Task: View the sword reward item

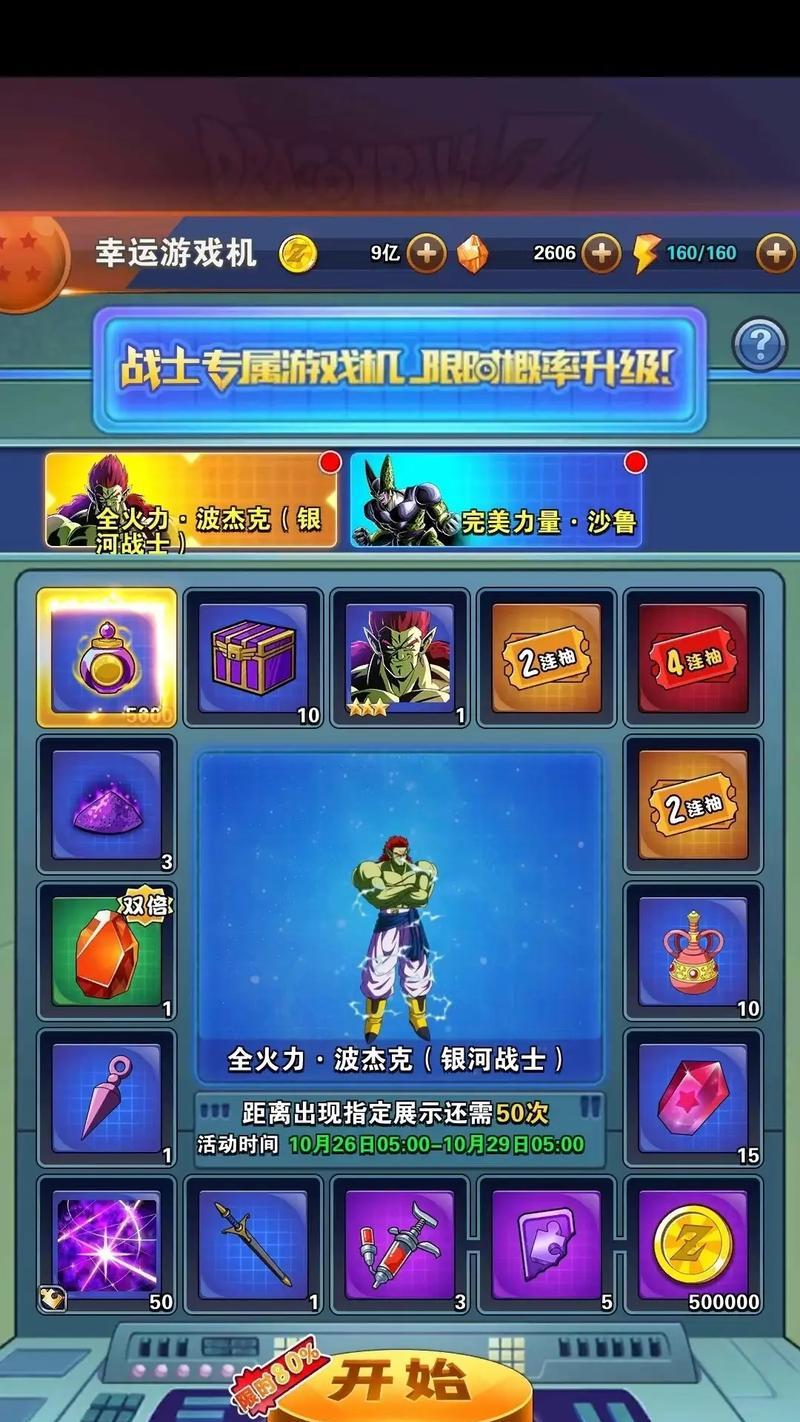Action: [x=253, y=1245]
